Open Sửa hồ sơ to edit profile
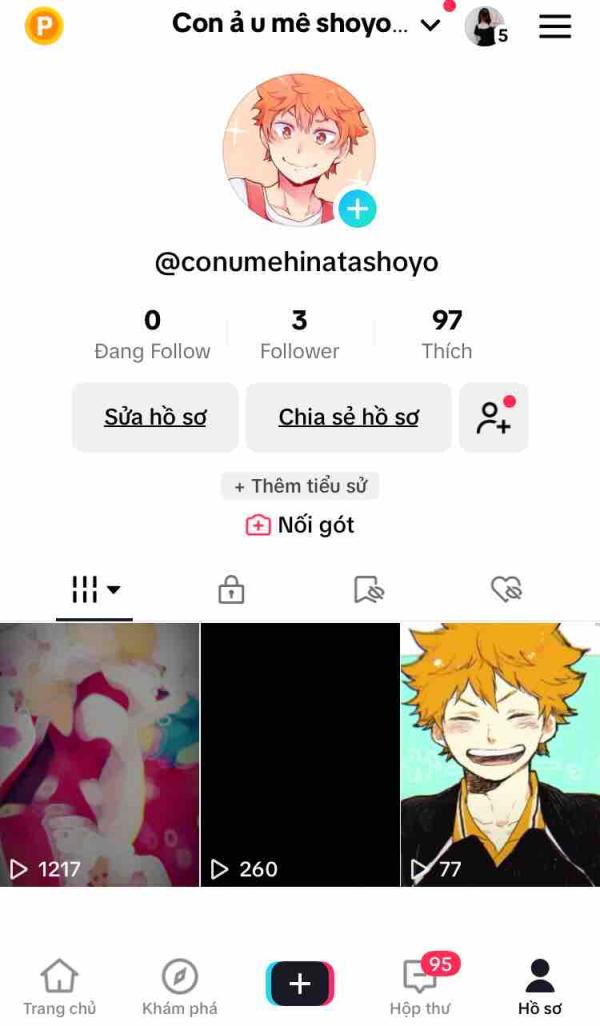Screen dimensions: 600x1026 coord(155,417)
